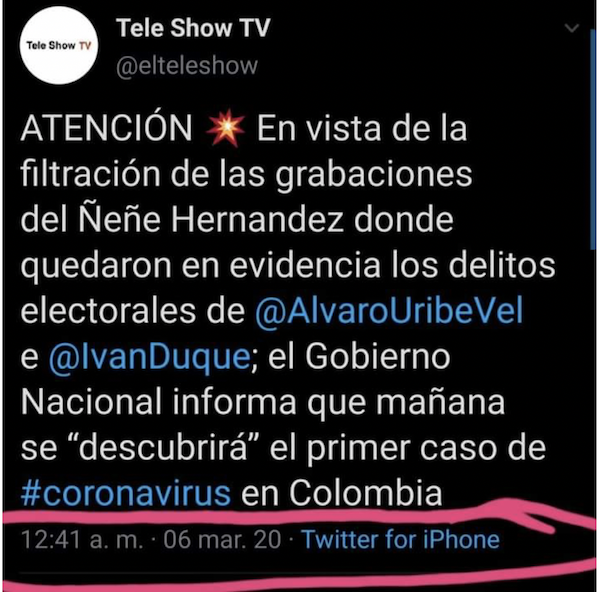Open the @elteleshow account name
Viewport: 600px width, 592px height.
188,66
